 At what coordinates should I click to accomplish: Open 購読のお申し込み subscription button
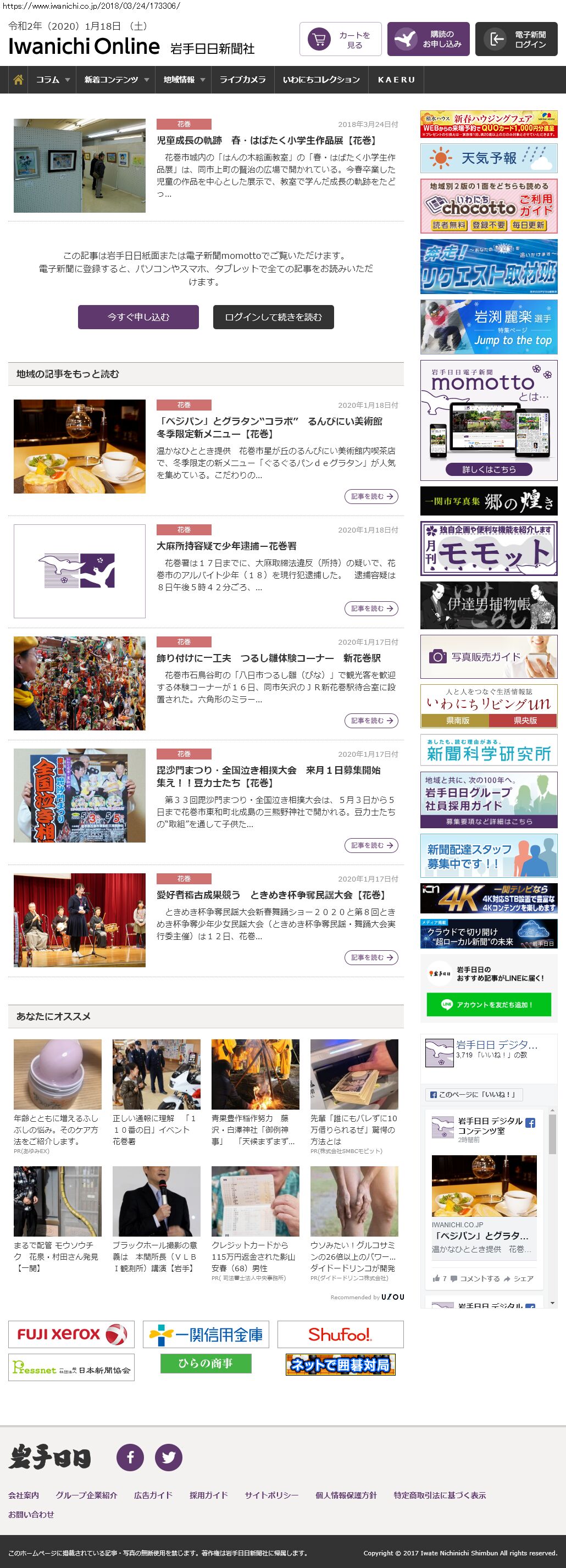pos(428,40)
